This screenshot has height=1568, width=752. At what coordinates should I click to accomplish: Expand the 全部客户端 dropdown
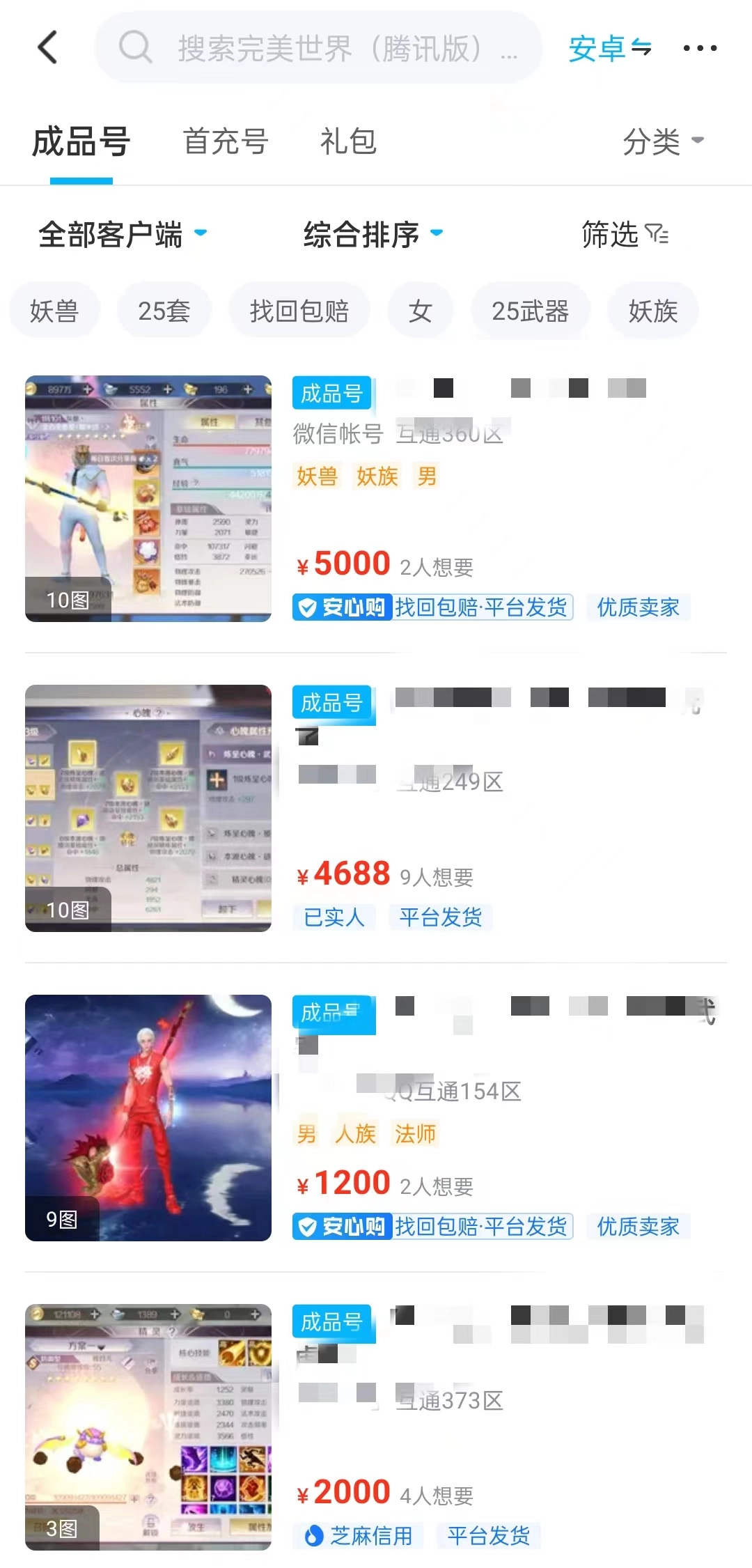point(123,234)
